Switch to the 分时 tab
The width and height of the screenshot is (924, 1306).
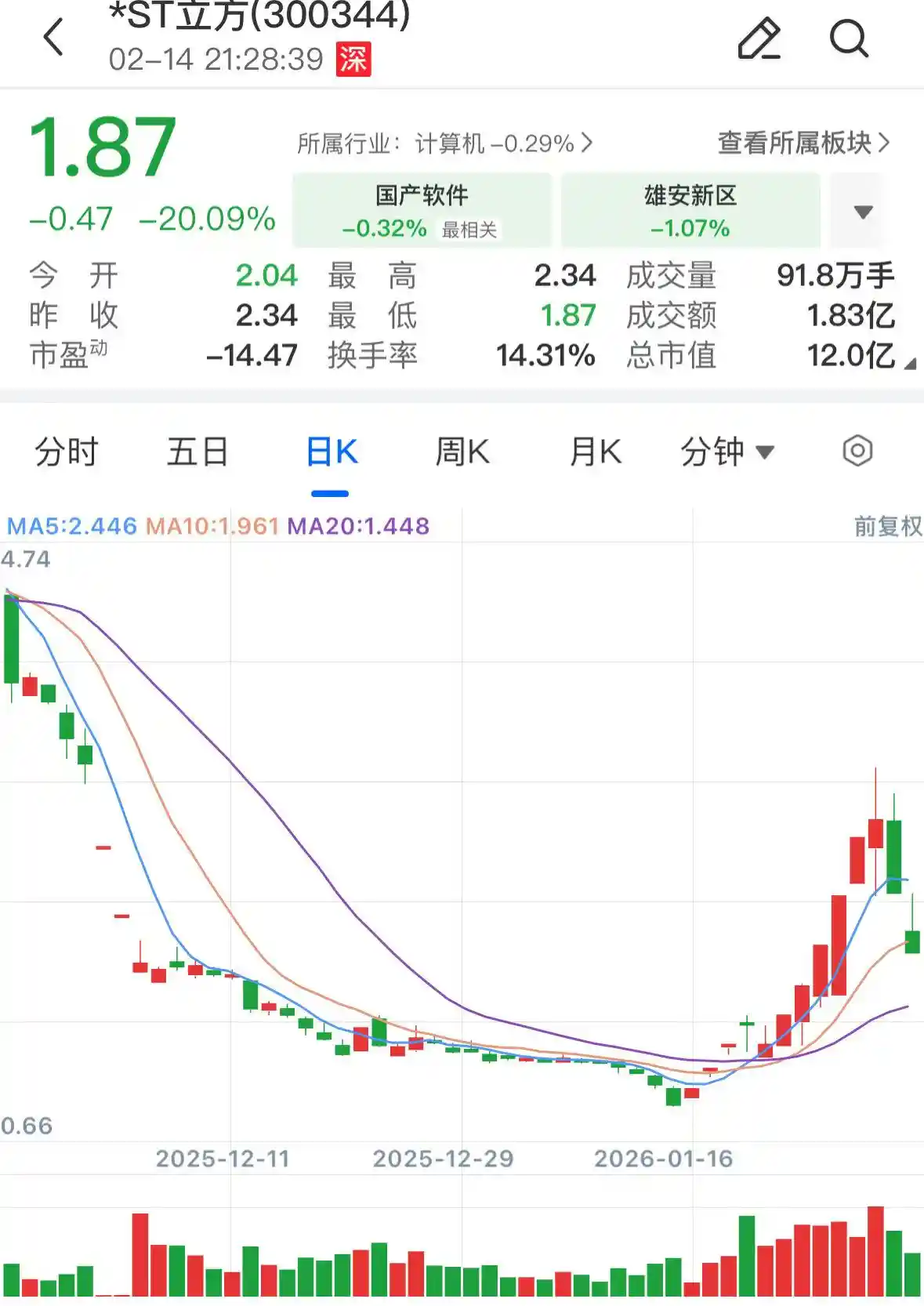pyautogui.click(x=67, y=452)
